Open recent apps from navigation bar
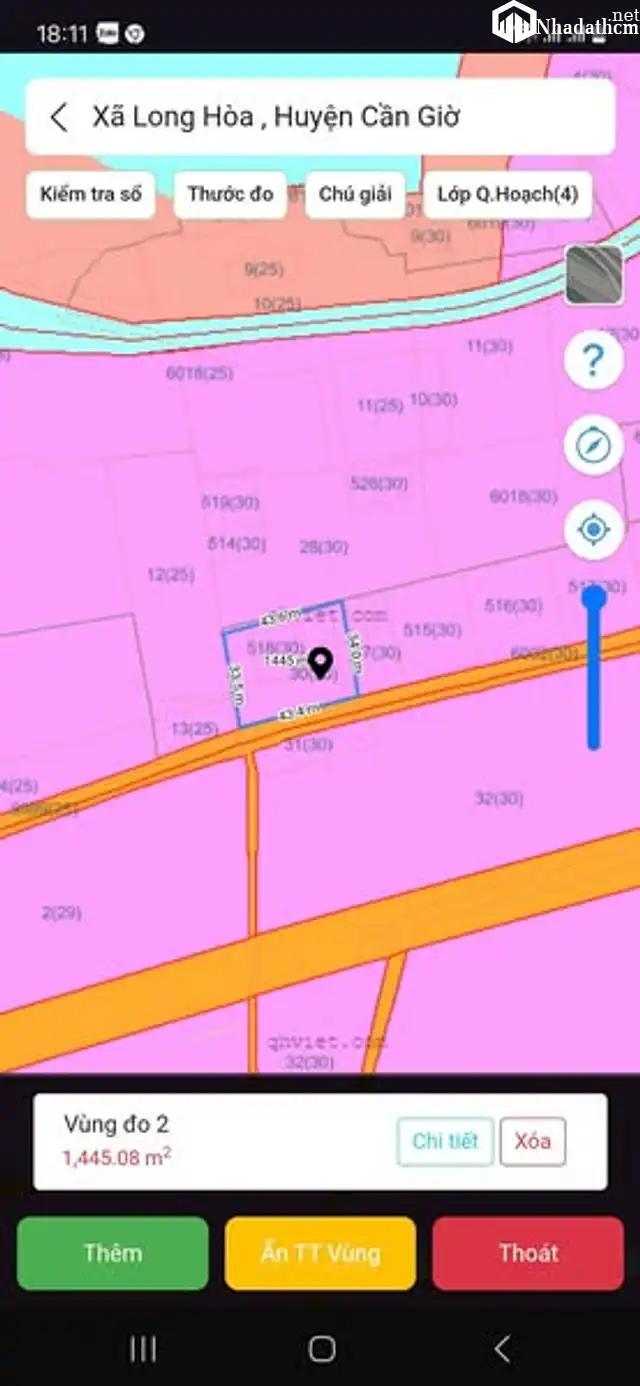640x1386 pixels. click(143, 1349)
